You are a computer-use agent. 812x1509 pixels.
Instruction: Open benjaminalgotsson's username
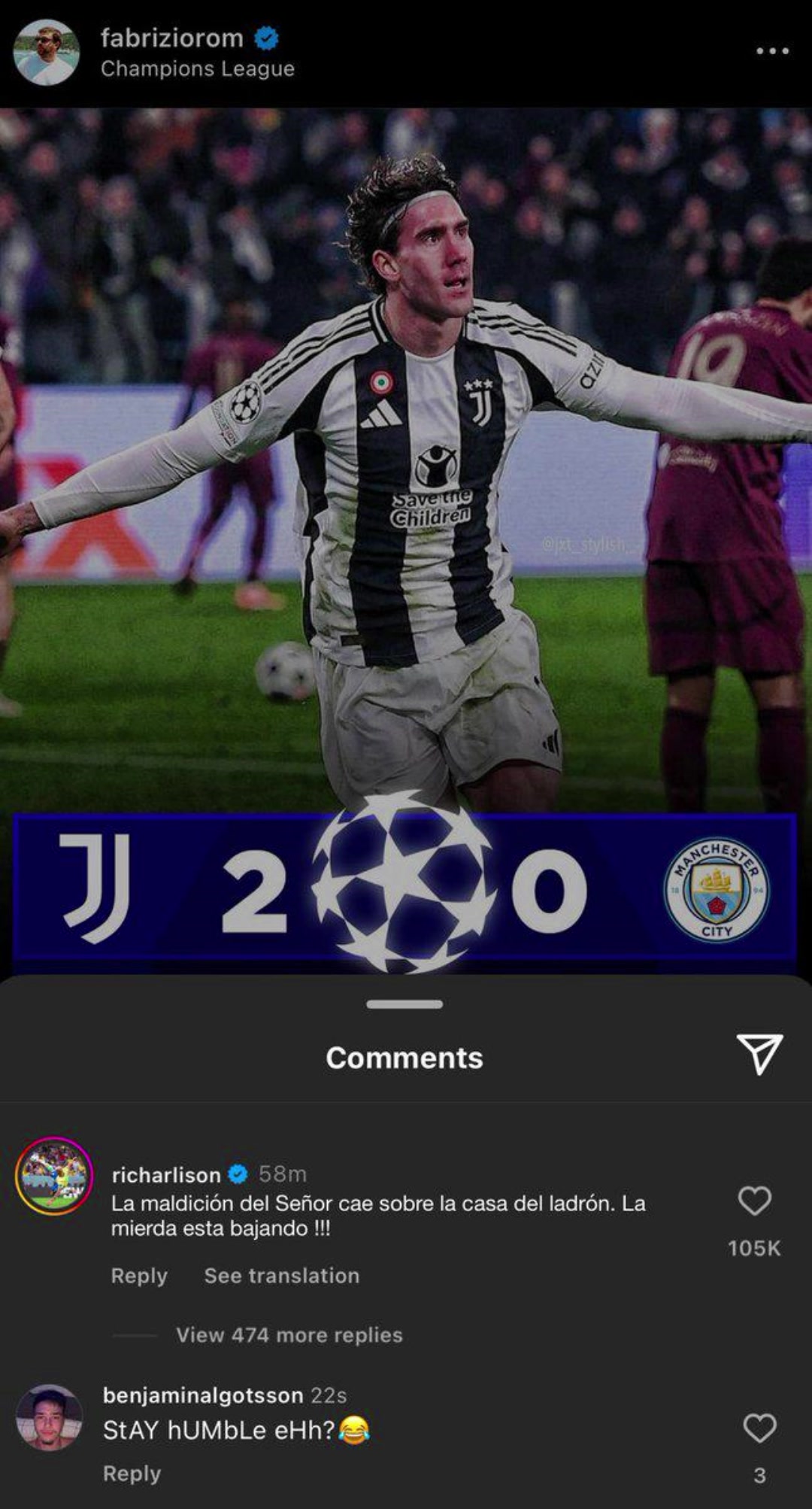(x=203, y=1395)
